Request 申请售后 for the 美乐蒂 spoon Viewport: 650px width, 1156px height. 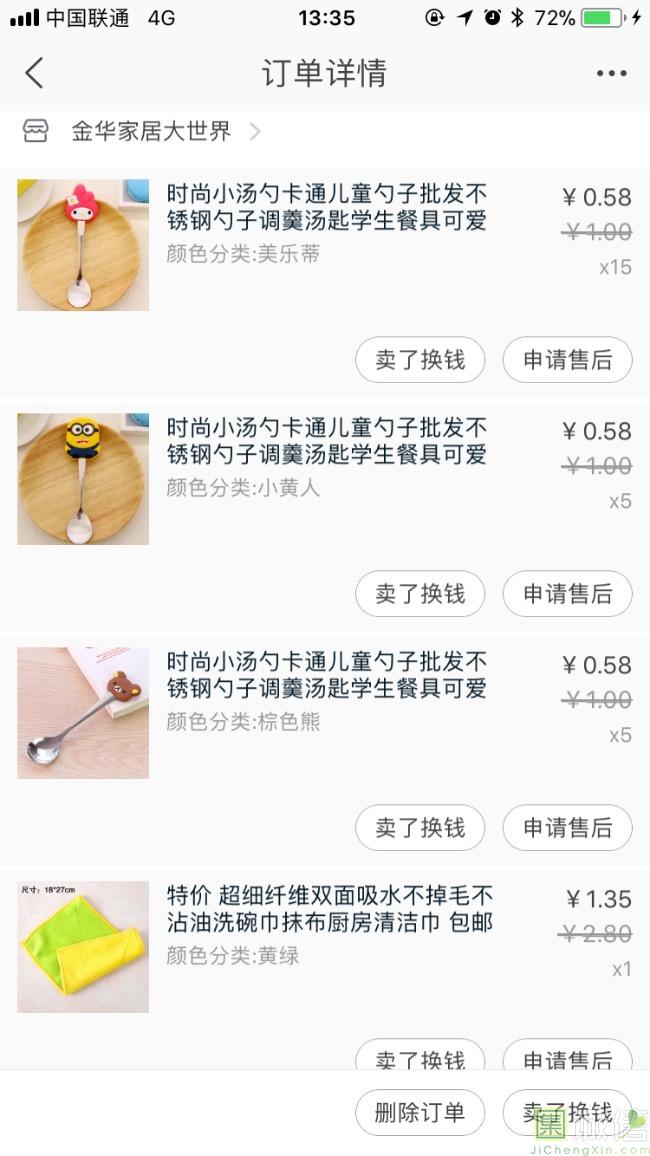click(x=567, y=360)
